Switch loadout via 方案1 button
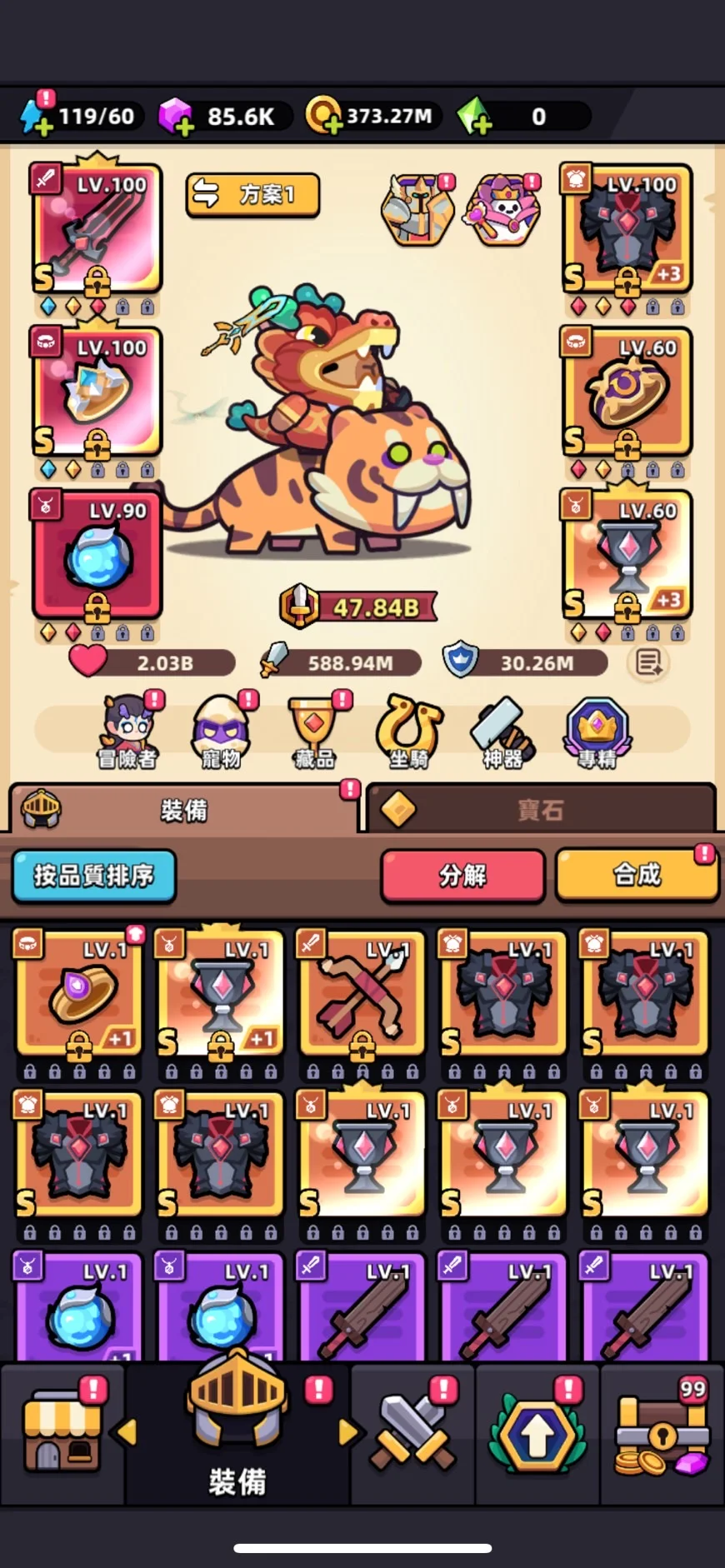725x1568 pixels. pyautogui.click(x=252, y=195)
